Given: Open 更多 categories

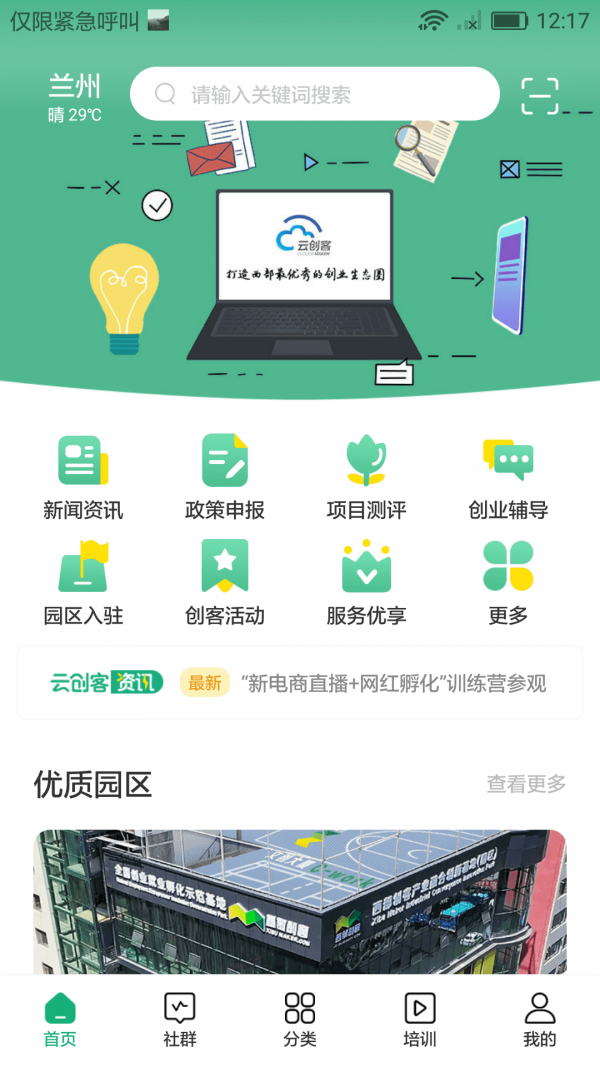Looking at the screenshot, I should pos(508,583).
